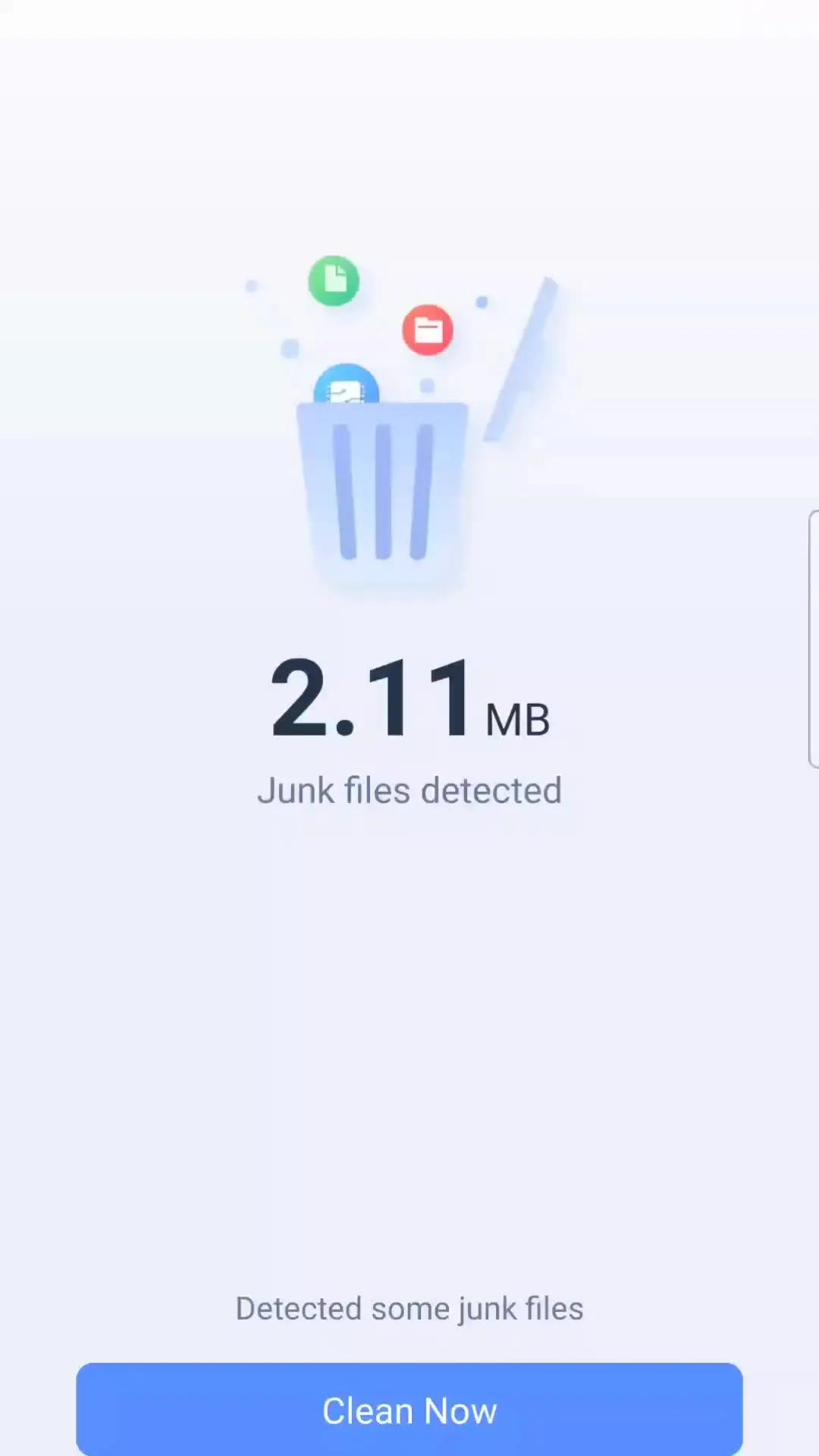The image size is (819, 1456).
Task: Select the blue Clean Now action bar
Action: pyautogui.click(x=409, y=1409)
